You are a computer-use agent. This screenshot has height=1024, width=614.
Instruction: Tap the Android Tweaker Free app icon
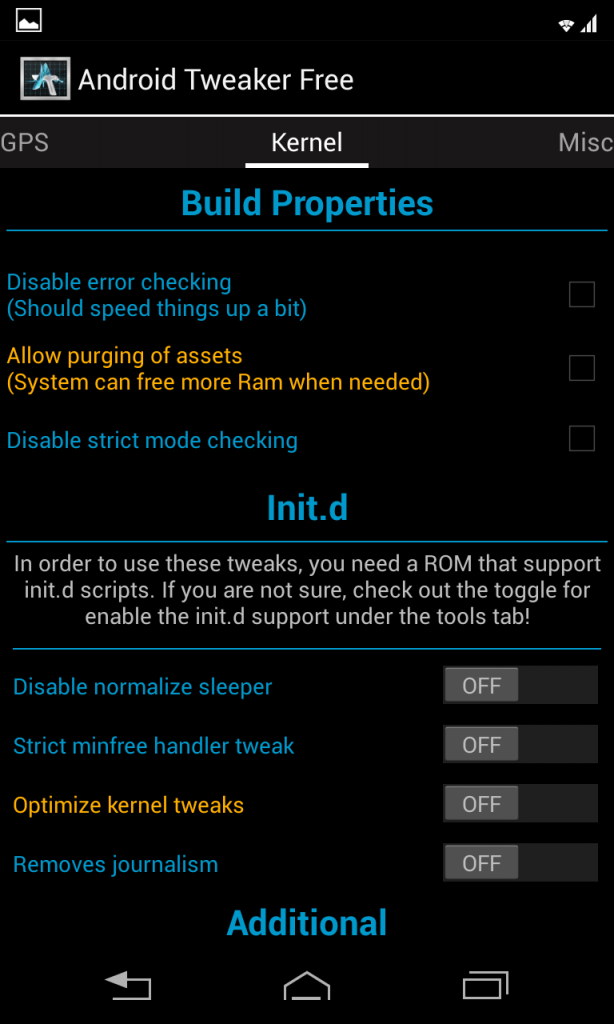[45, 79]
